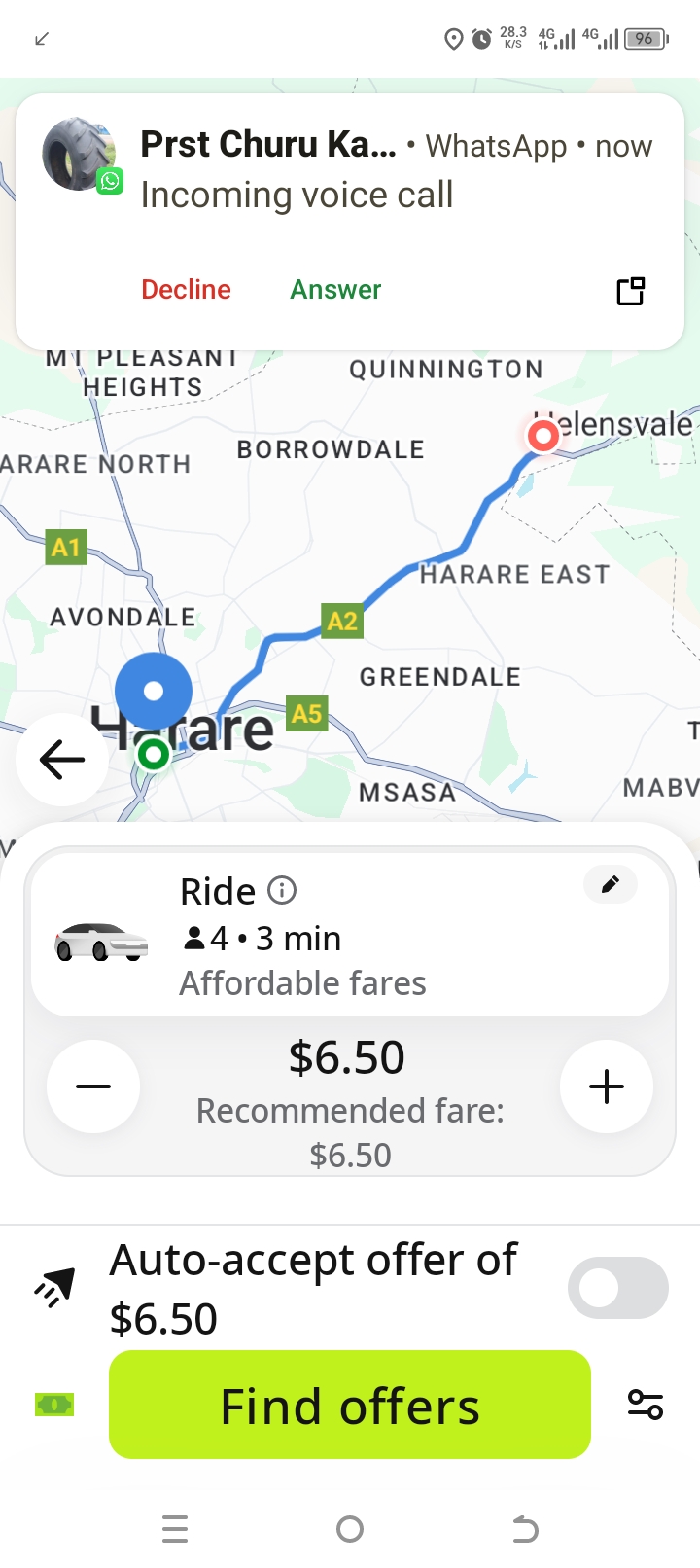Expand the call notification into a floating window

[631, 291]
